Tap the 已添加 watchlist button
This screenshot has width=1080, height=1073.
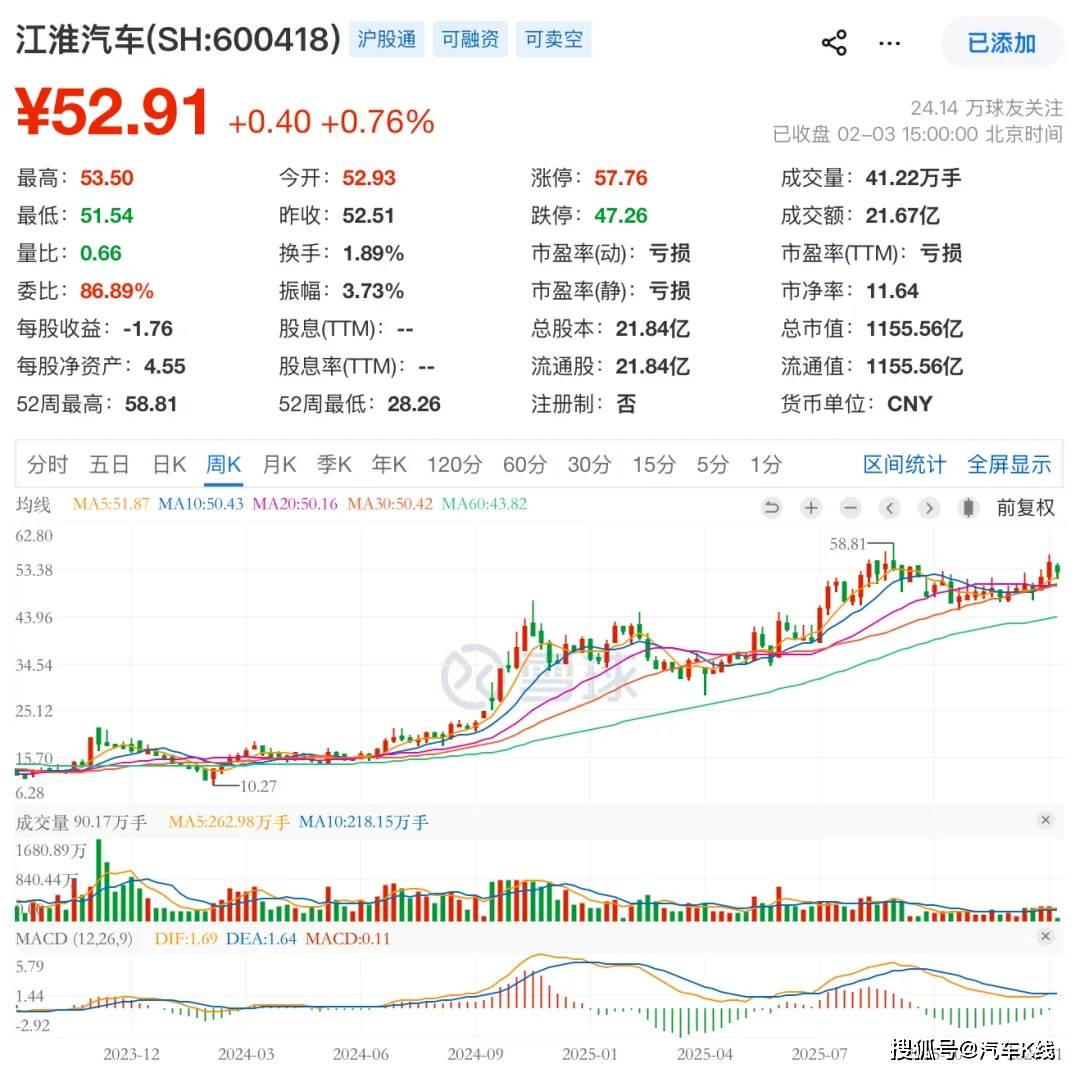coord(1001,43)
